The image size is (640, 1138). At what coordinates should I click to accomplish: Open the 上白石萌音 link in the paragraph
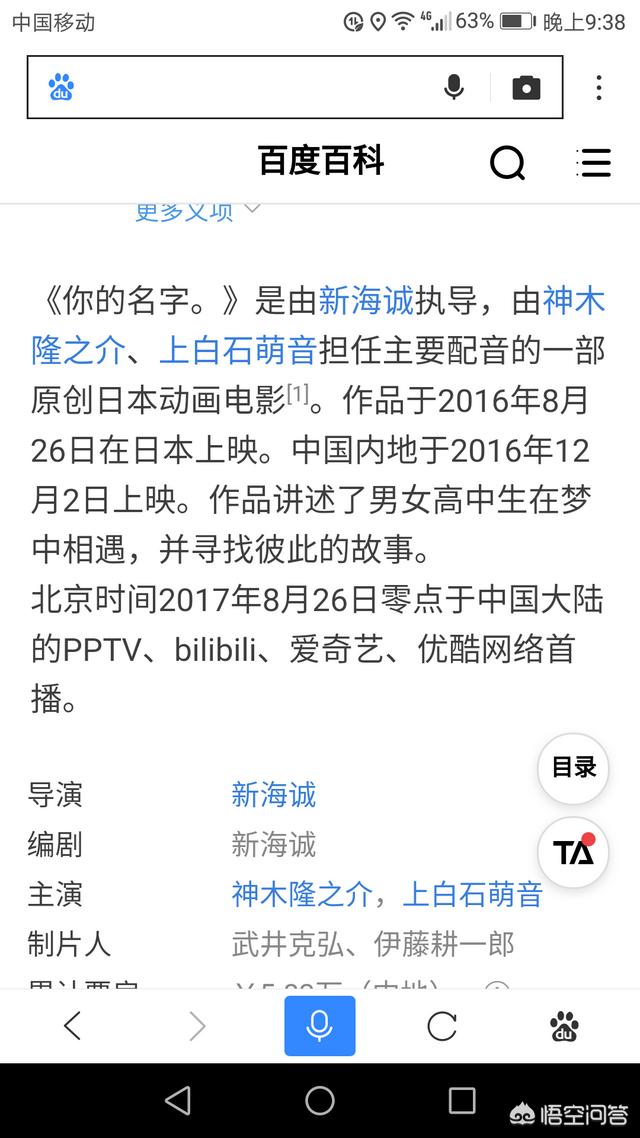click(x=238, y=351)
